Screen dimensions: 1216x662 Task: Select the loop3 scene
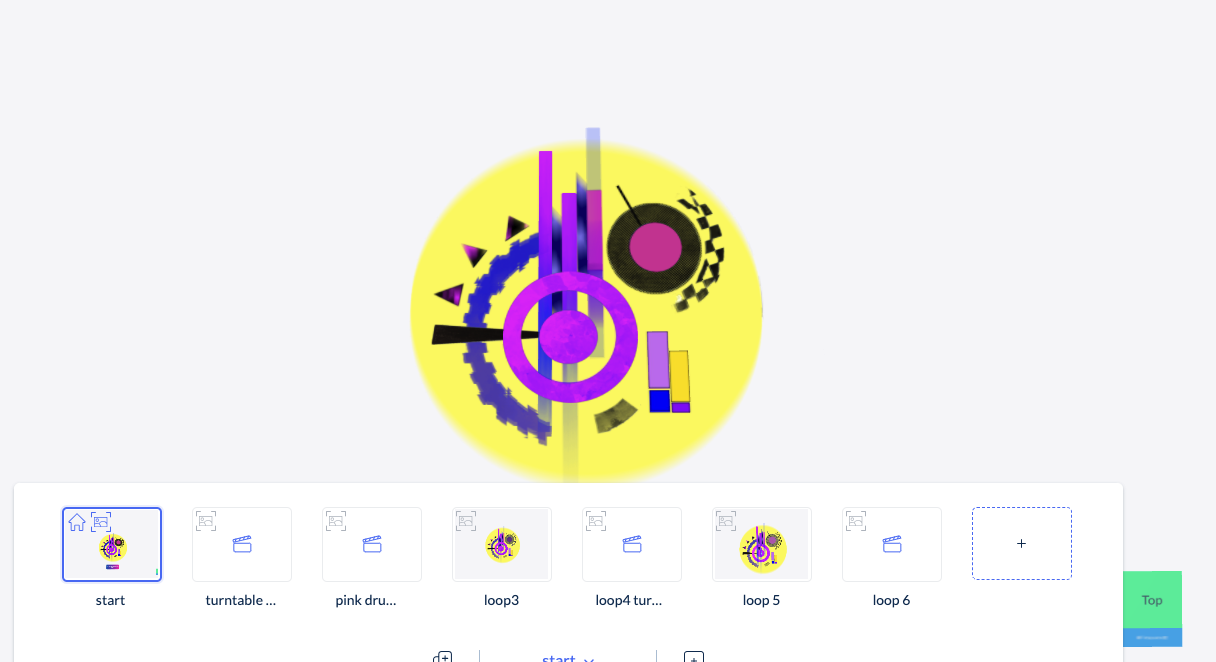coord(502,545)
